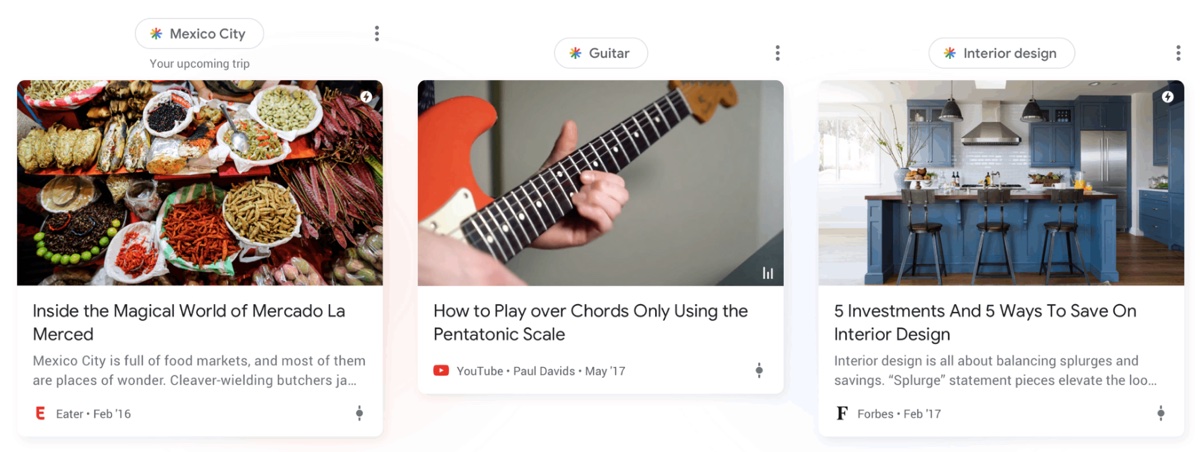Image resolution: width=1200 pixels, height=452 pixels.
Task: Select the Interior design topic chip
Action: click(1001, 53)
